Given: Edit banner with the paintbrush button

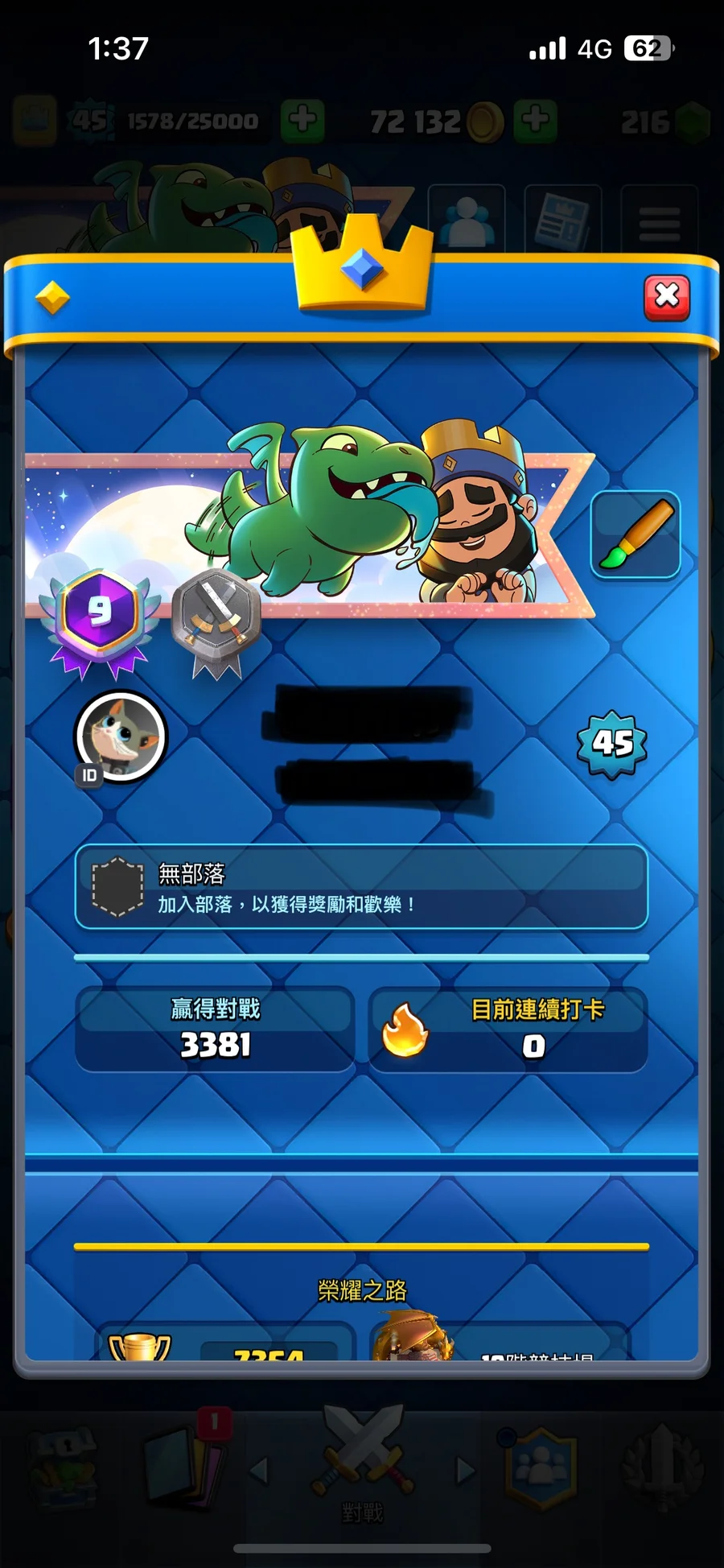Looking at the screenshot, I should tap(636, 534).
